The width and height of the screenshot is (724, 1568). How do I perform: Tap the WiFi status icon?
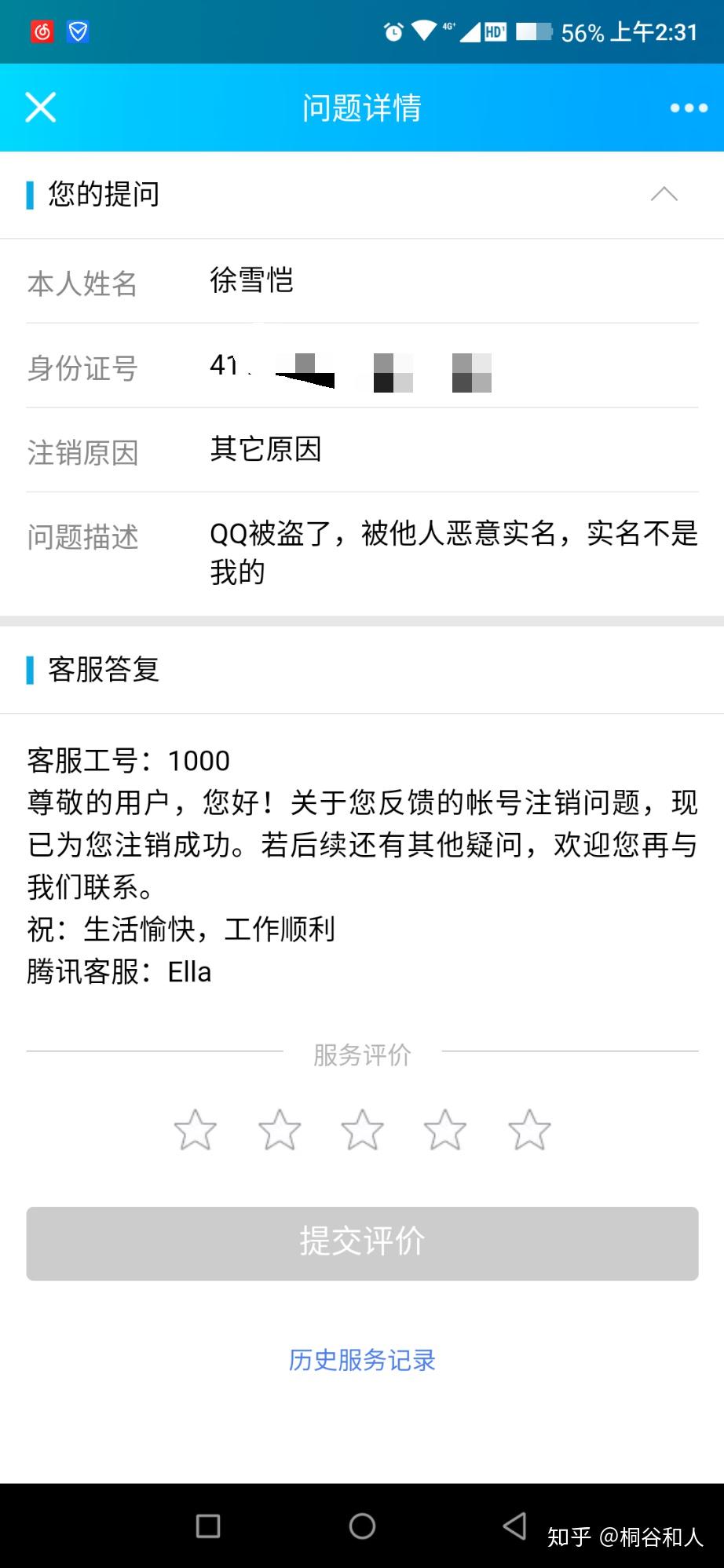coord(424,32)
